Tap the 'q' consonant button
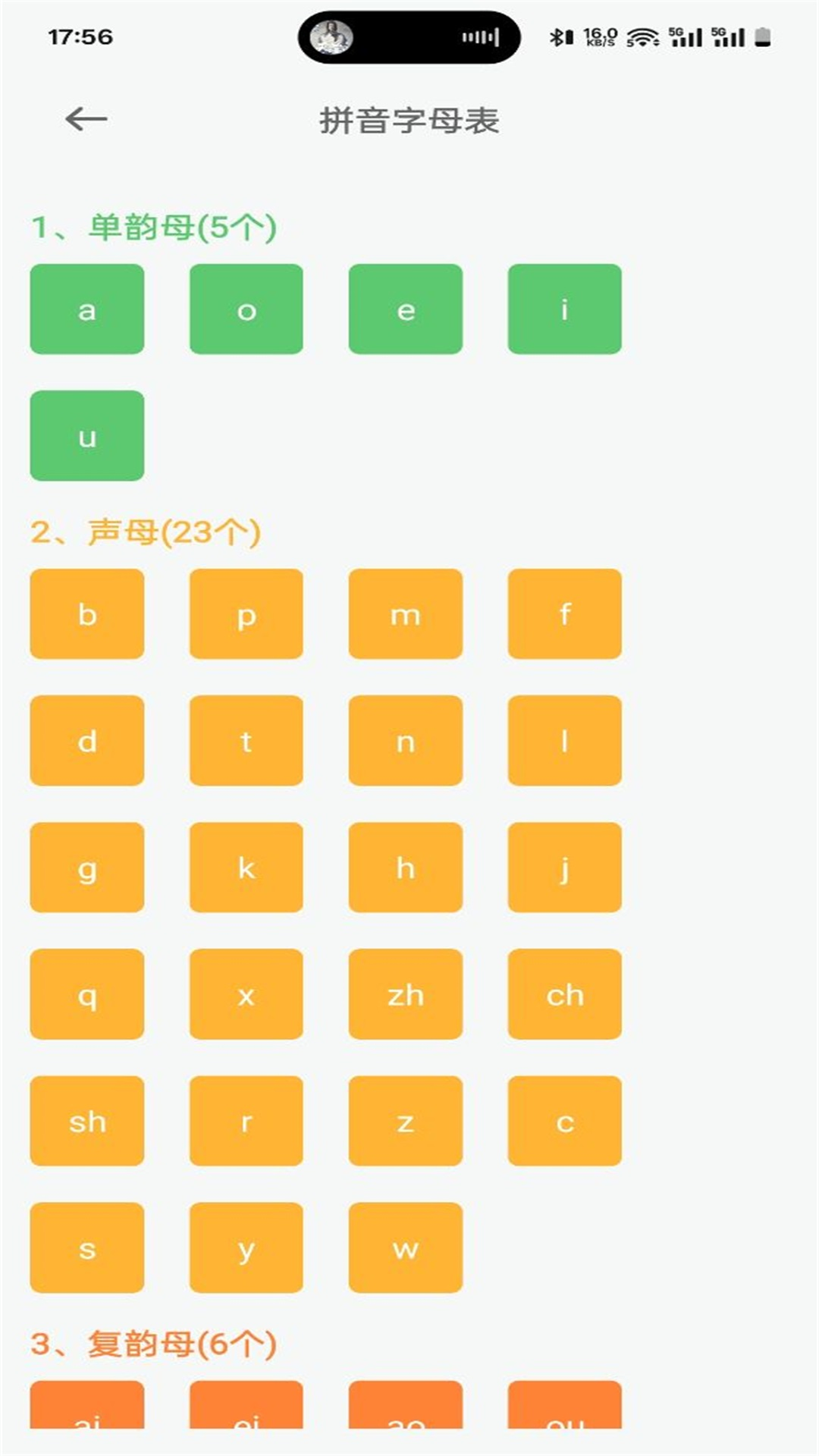This screenshot has width=819, height=1456. (x=87, y=994)
